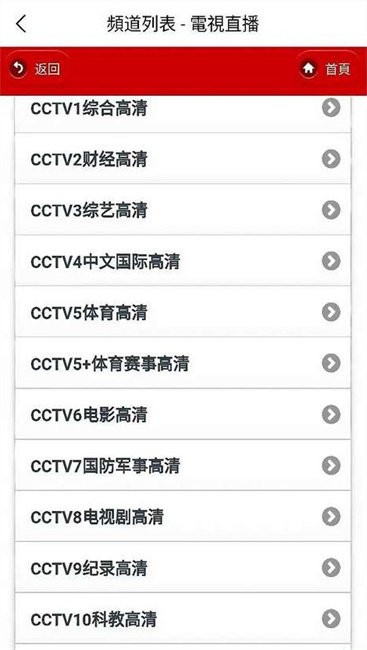Viewport: 367px width, 650px height.
Task: Select CCTV6电影高清 channel
Action: (x=183, y=414)
